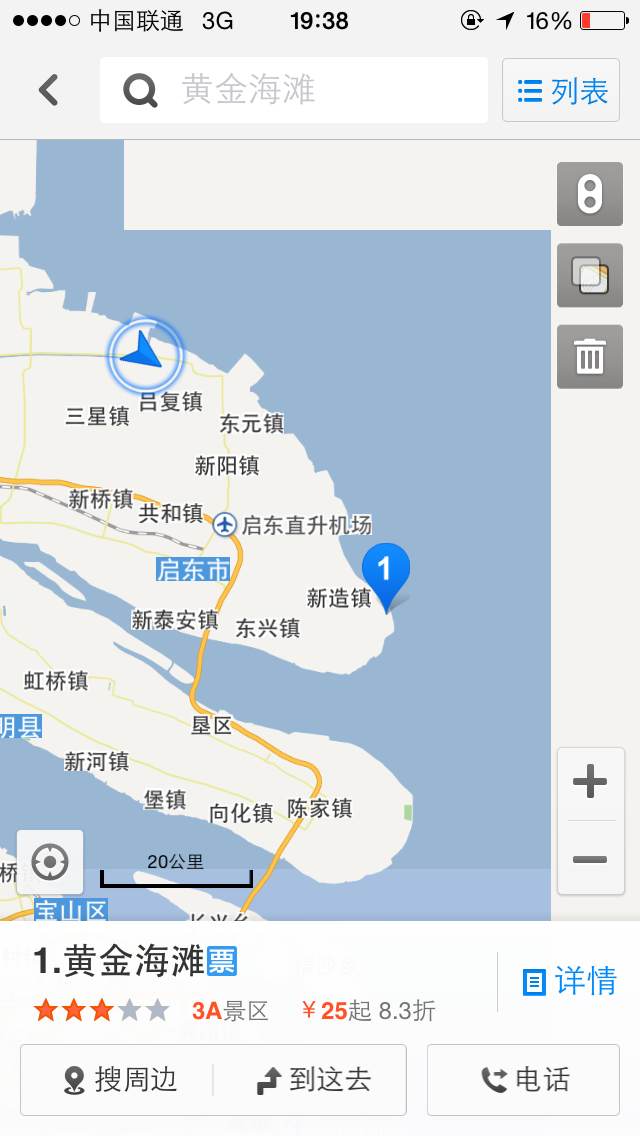
Task: Clear map results with trash icon
Action: point(590,356)
